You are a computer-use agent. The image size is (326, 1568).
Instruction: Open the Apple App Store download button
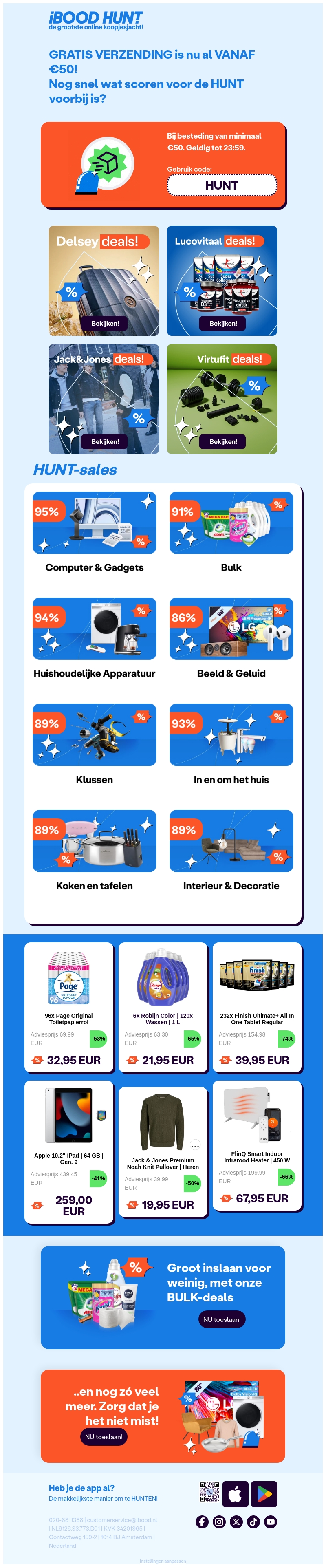click(235, 1494)
